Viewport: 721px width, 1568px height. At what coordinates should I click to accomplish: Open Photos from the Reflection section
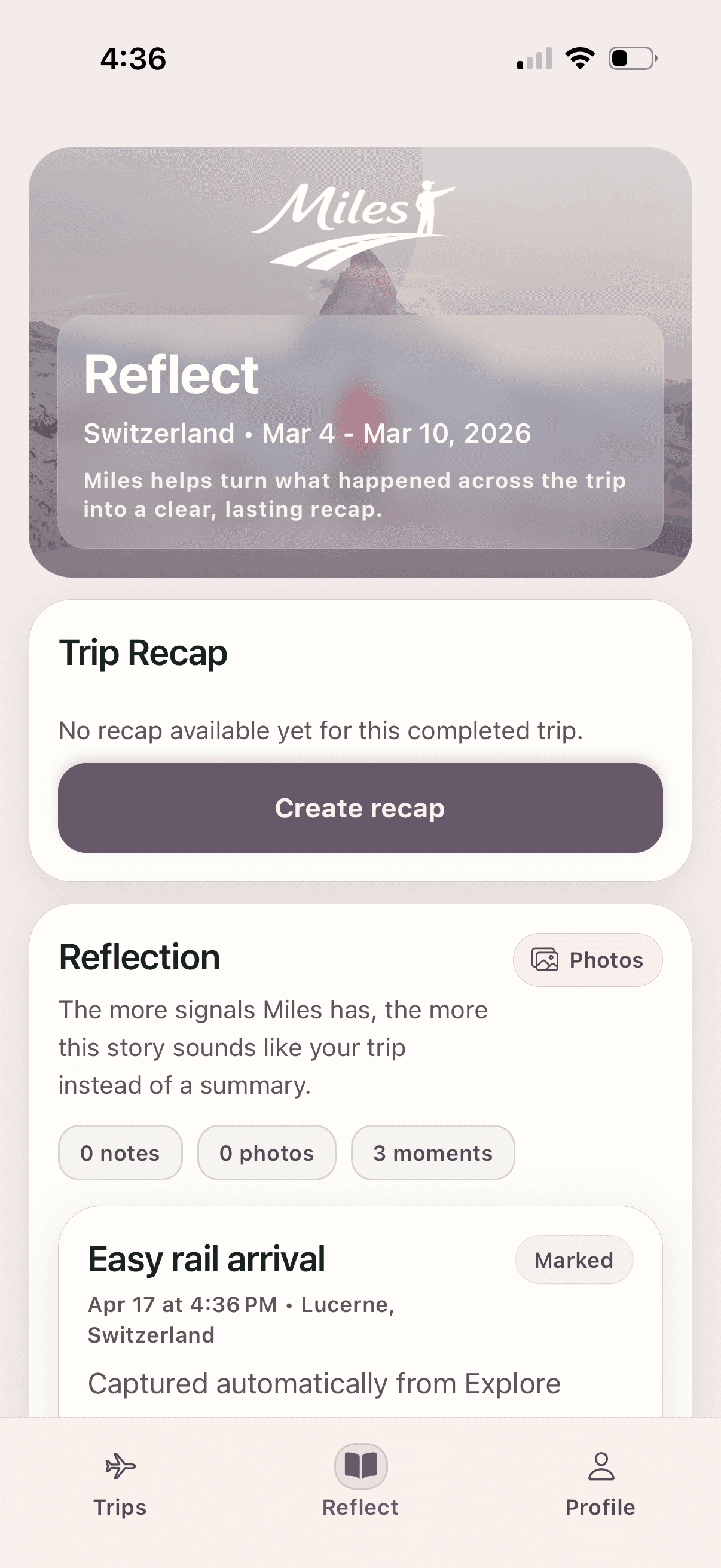pos(587,959)
